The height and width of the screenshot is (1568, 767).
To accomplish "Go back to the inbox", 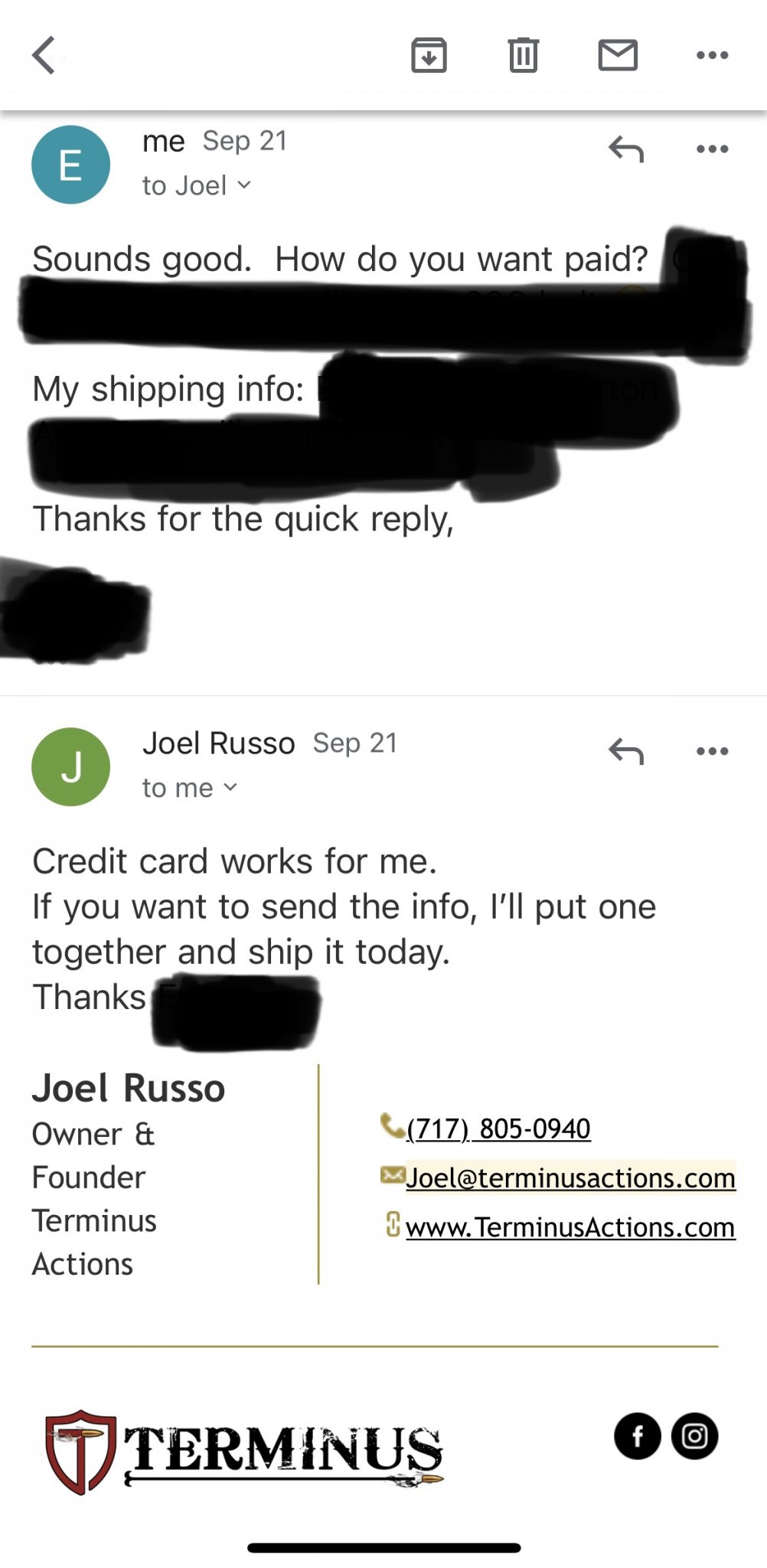I will pos(44,55).
